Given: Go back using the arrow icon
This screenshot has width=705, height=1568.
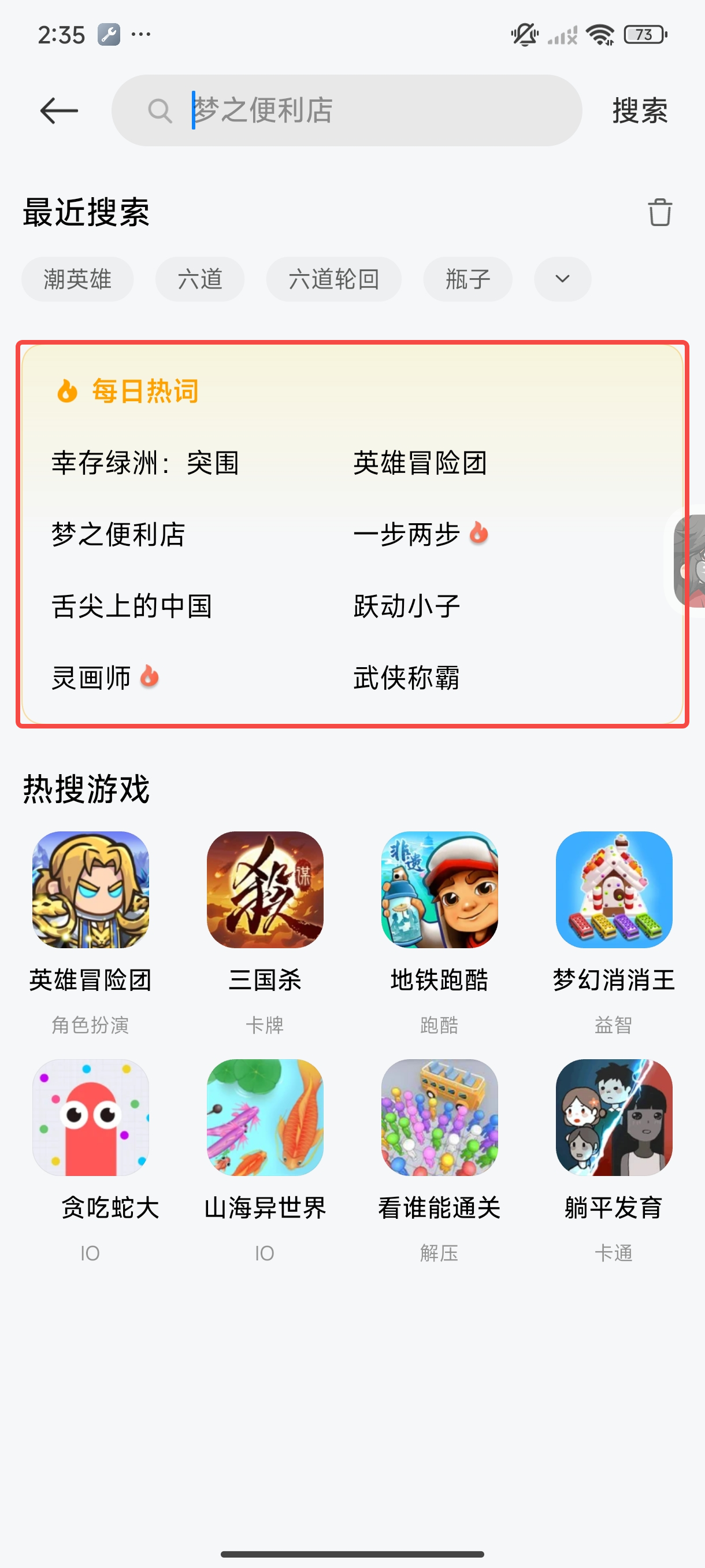Looking at the screenshot, I should click(59, 111).
